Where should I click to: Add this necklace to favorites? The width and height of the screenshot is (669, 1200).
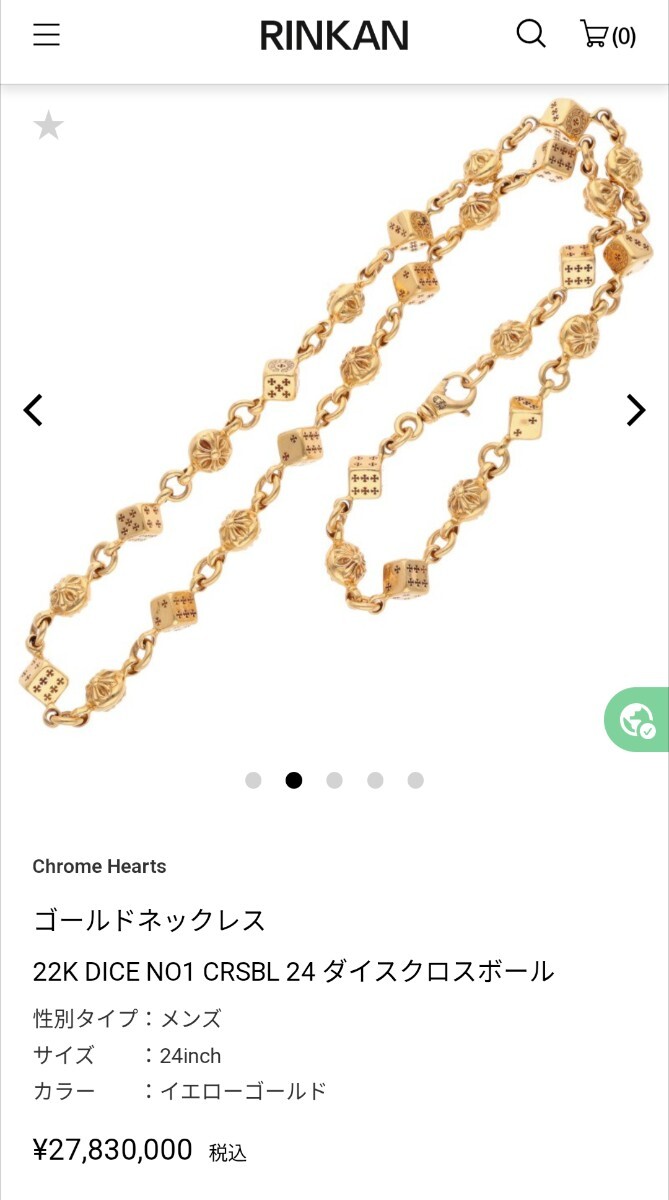point(48,126)
